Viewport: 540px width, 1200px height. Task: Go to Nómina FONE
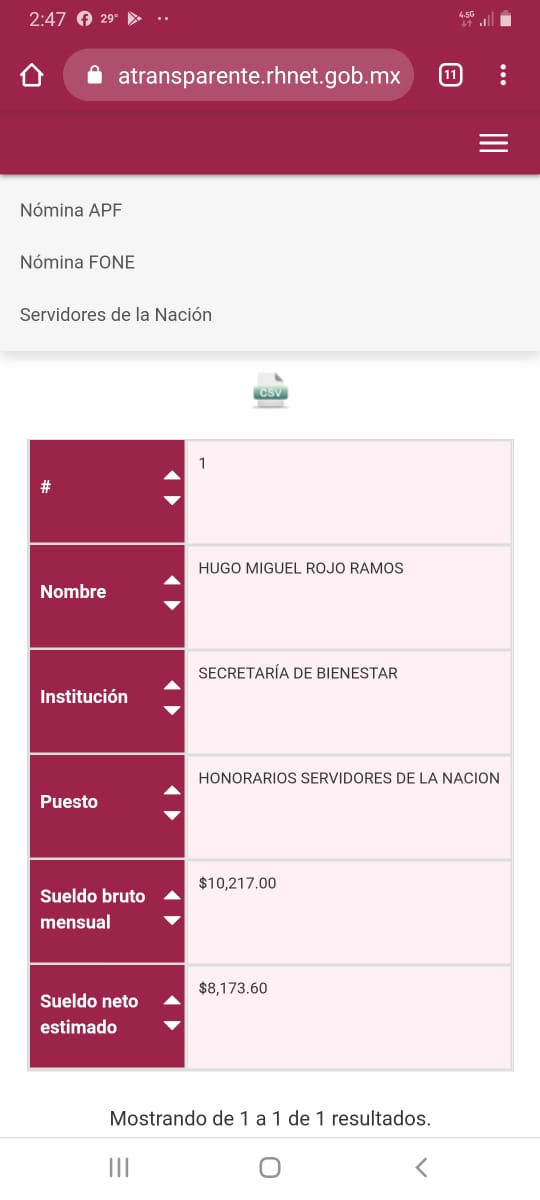coord(77,262)
